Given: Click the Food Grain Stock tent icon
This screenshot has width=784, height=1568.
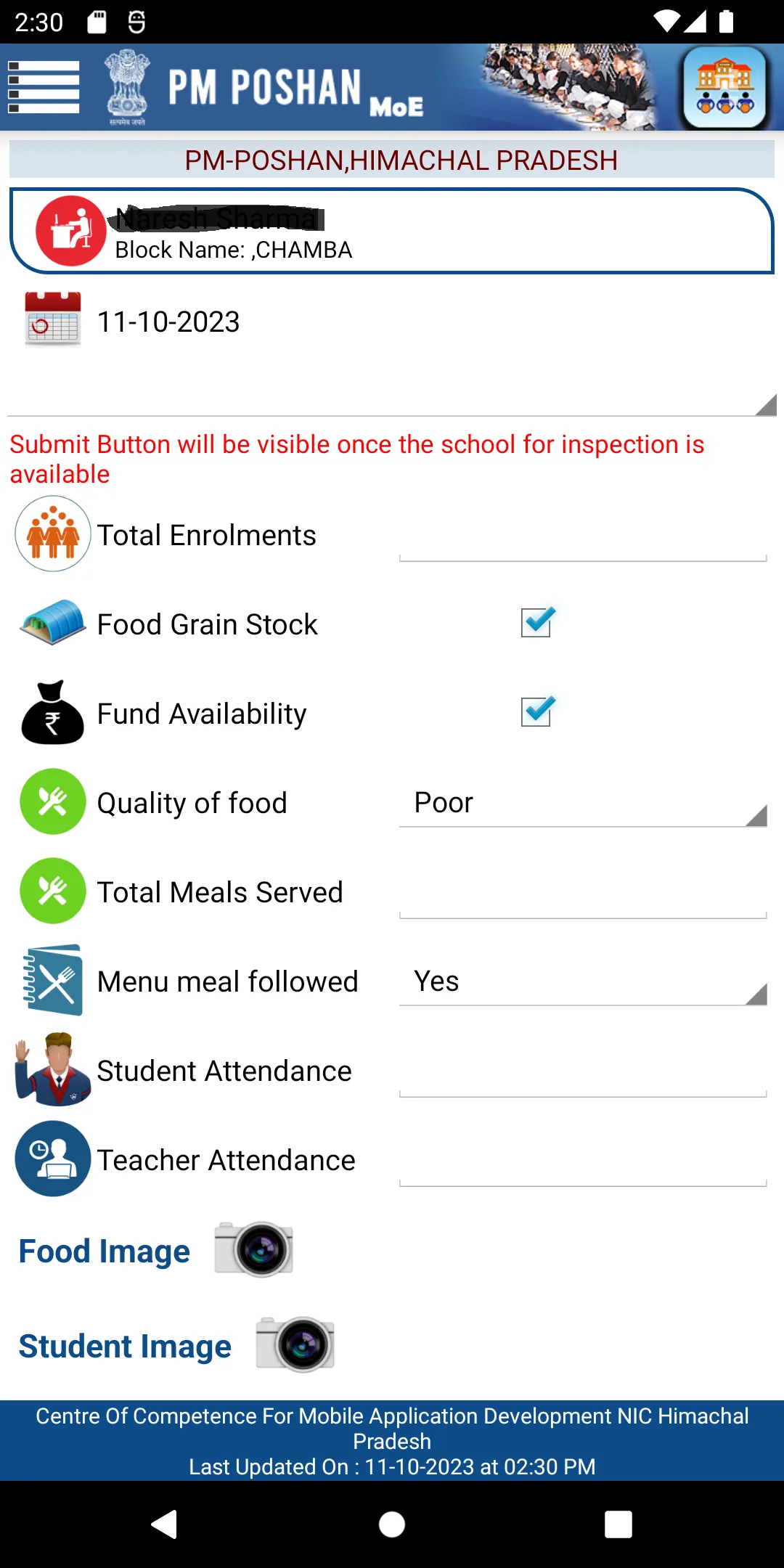Looking at the screenshot, I should [52, 623].
